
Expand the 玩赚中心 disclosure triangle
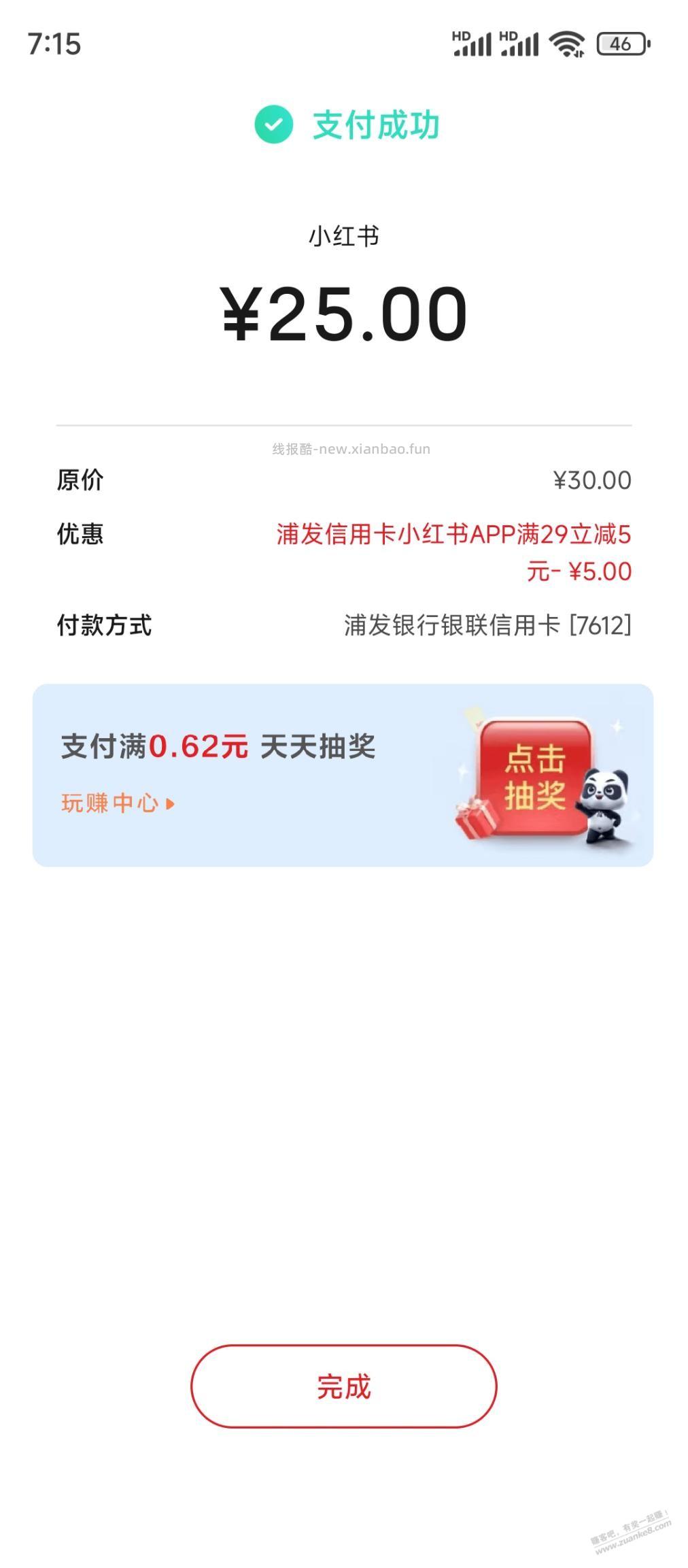coord(171,803)
